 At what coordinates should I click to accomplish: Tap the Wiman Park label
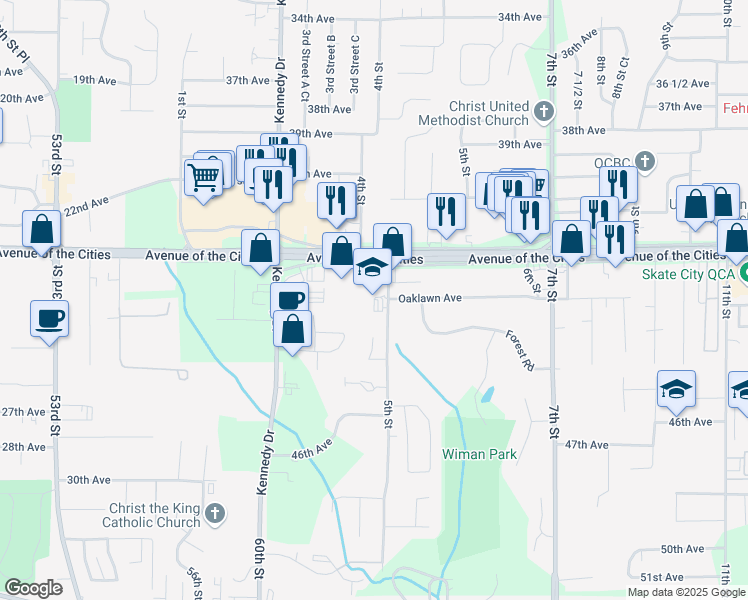[479, 454]
